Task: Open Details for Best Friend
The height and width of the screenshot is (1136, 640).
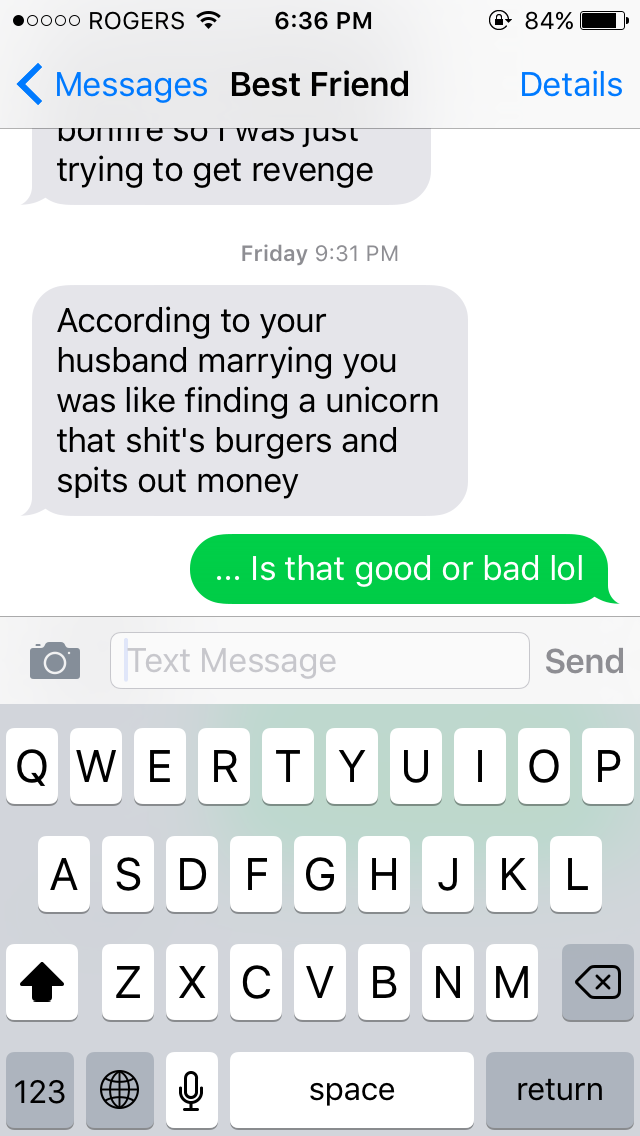Action: click(x=571, y=85)
